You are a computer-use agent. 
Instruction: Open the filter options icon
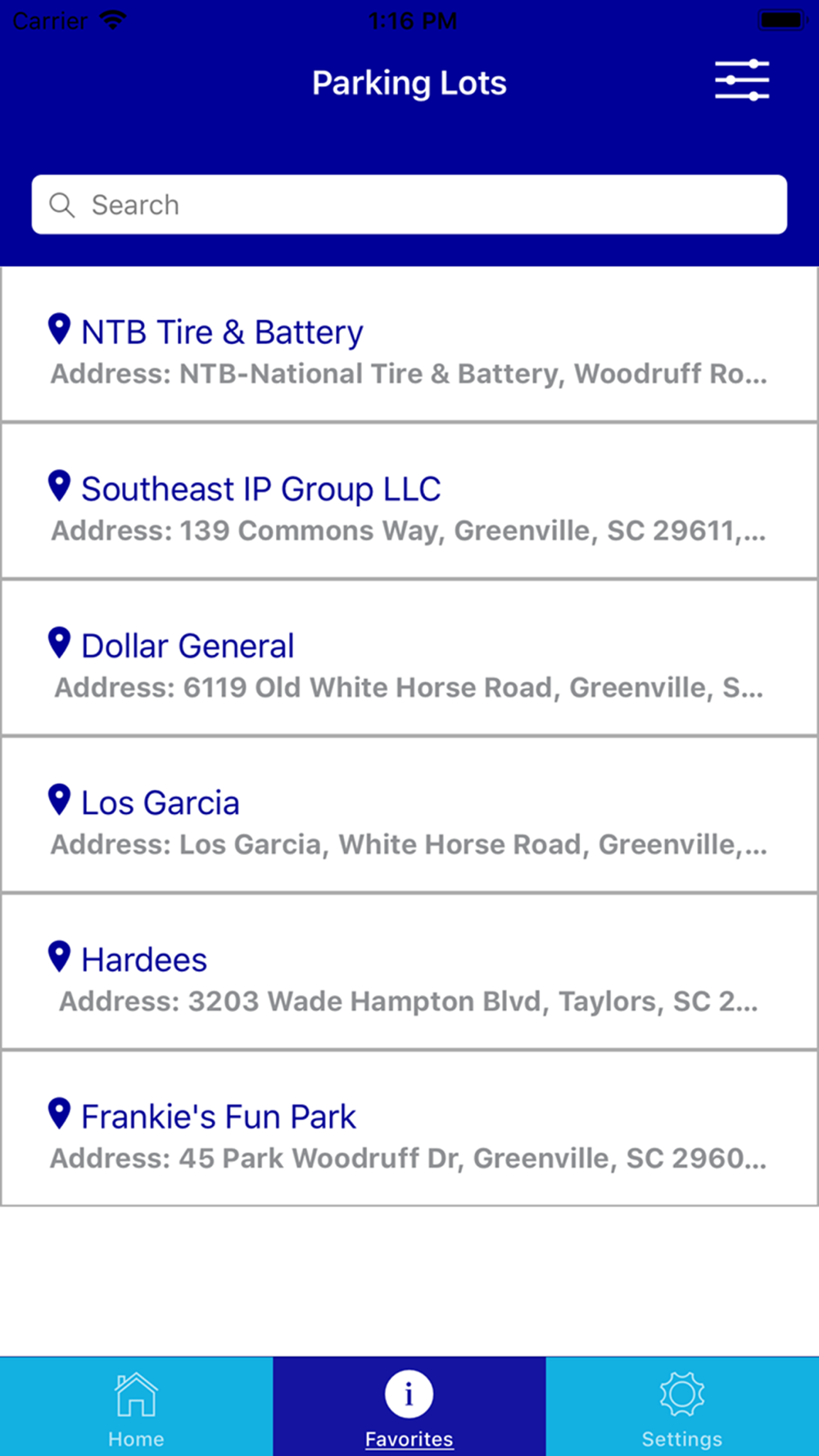tap(741, 81)
